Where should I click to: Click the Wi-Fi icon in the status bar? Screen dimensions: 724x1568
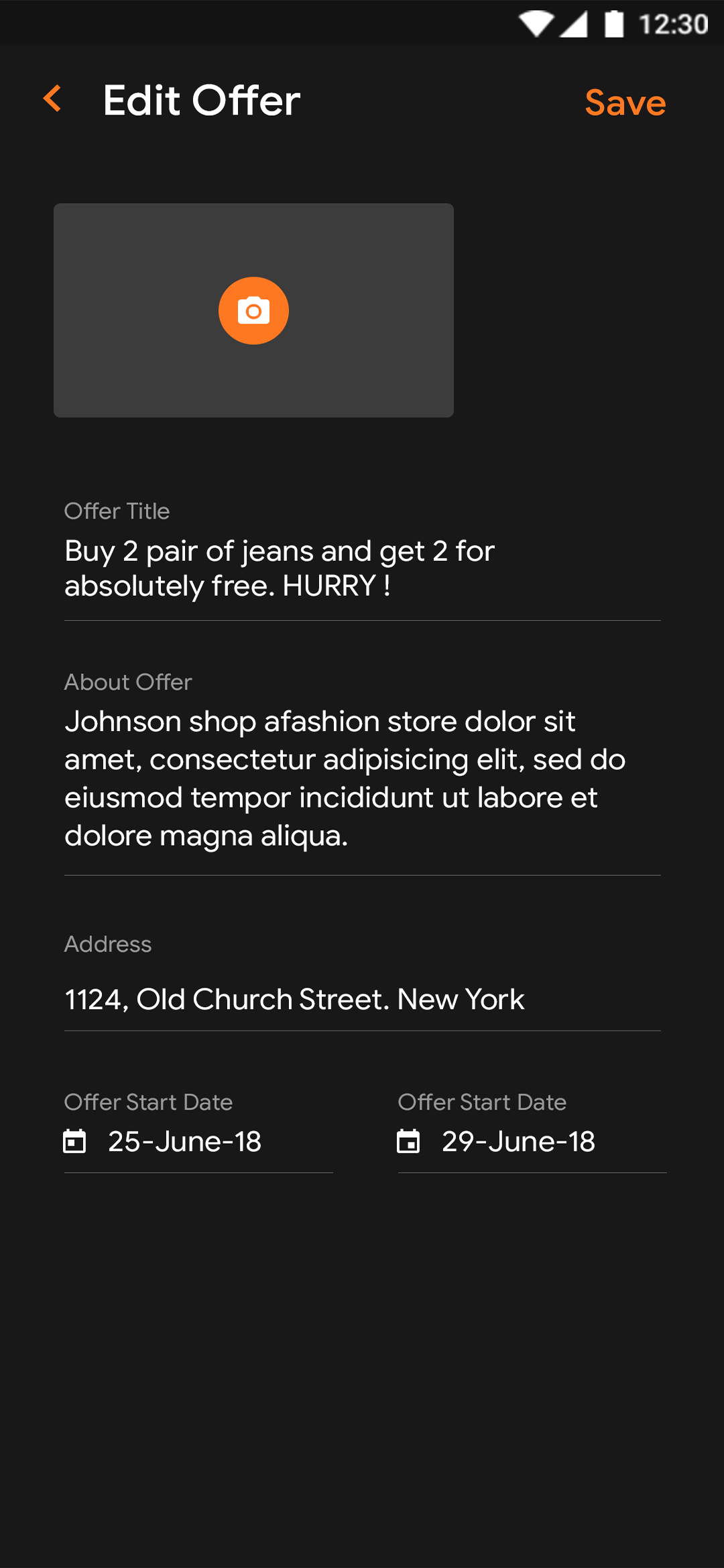pyautogui.click(x=536, y=23)
